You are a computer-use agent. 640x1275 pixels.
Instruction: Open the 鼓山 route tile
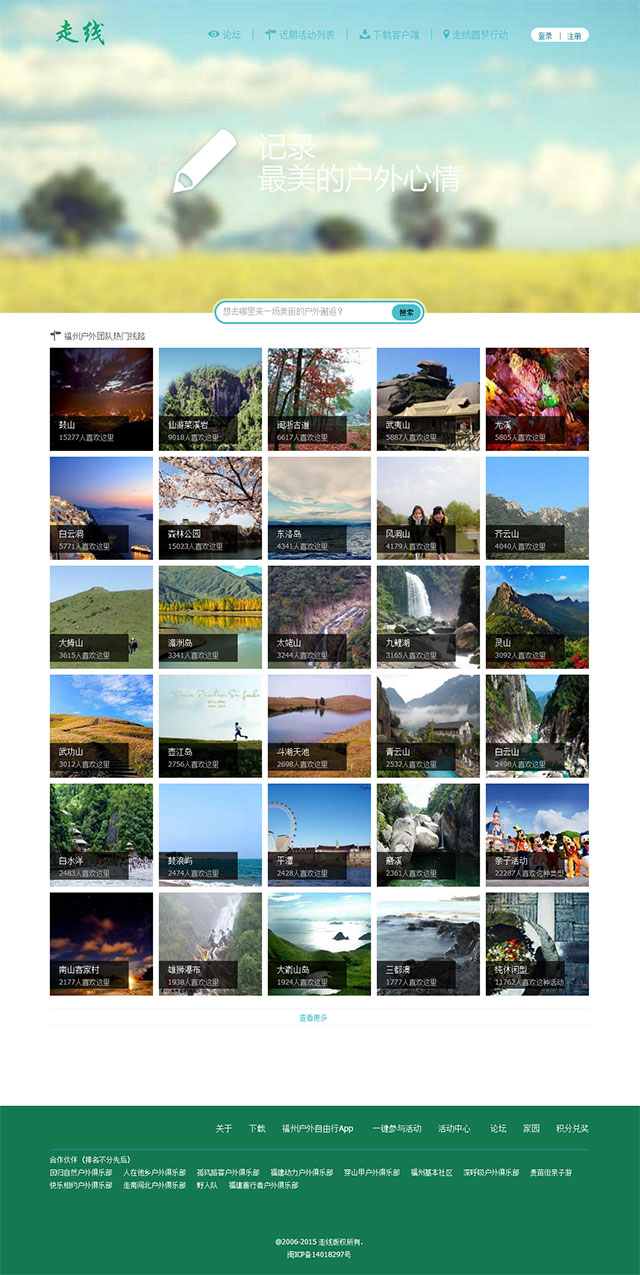[101, 399]
